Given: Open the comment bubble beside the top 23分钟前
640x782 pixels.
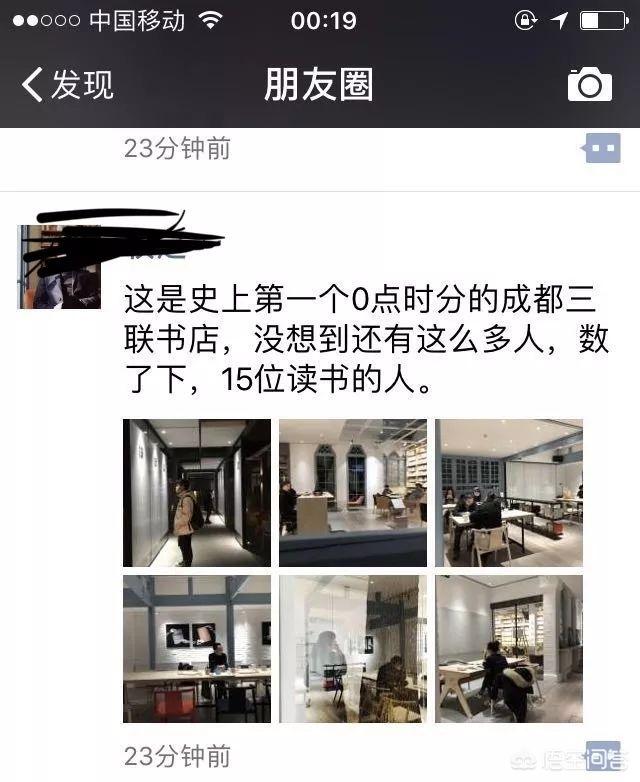Looking at the screenshot, I should [602, 149].
